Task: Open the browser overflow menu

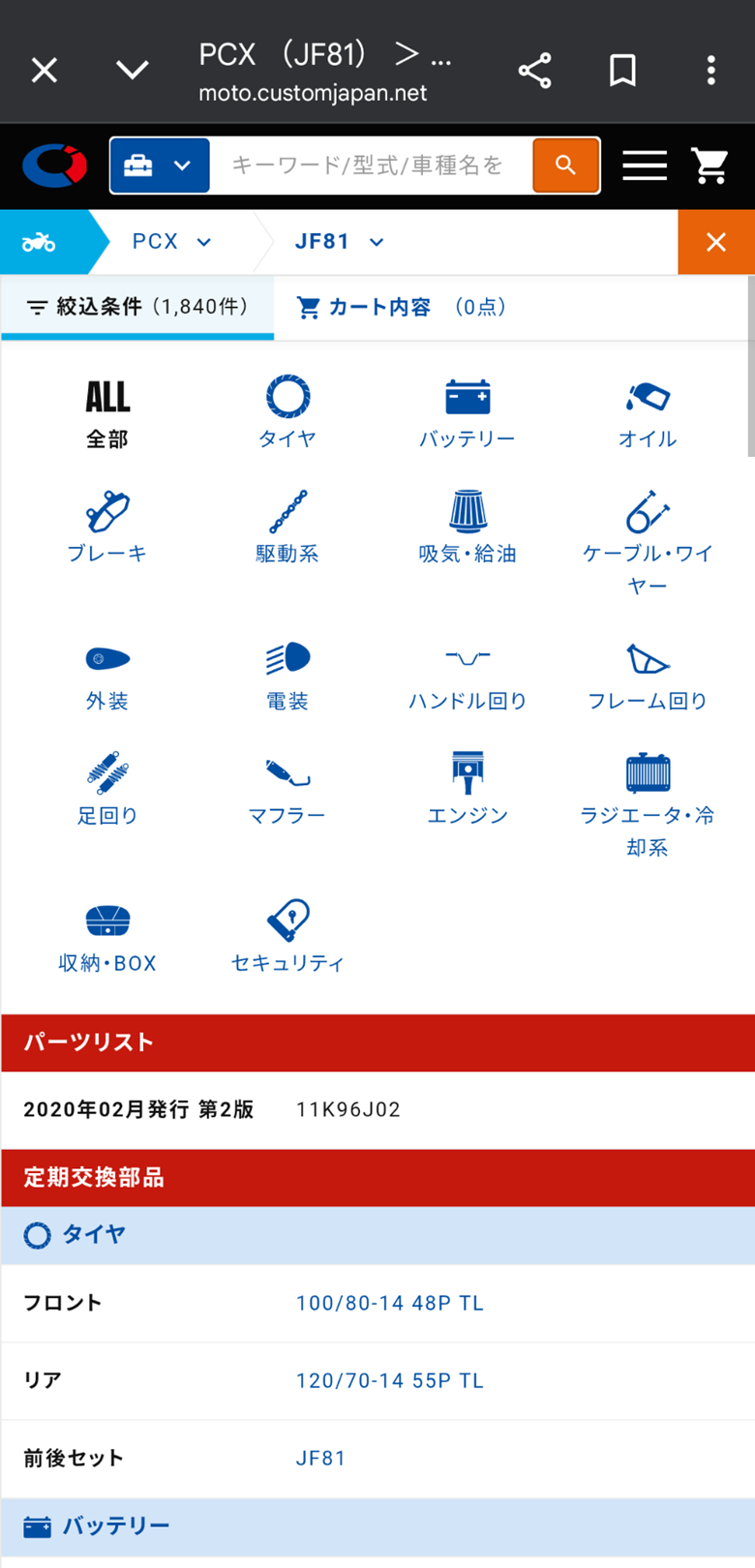Action: 711,70
